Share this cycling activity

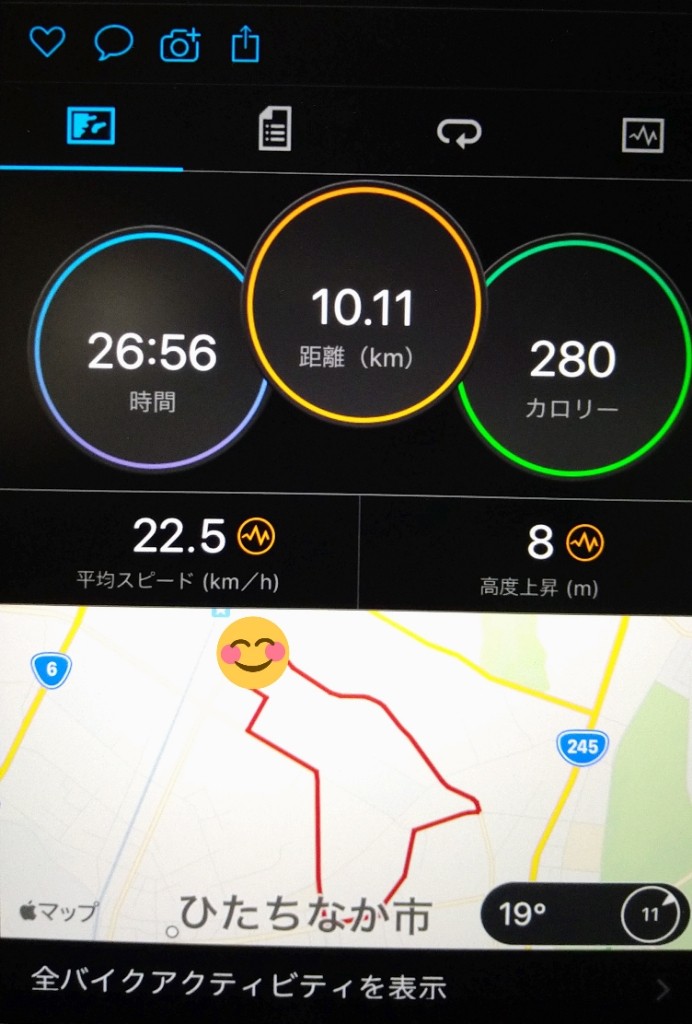coord(245,44)
